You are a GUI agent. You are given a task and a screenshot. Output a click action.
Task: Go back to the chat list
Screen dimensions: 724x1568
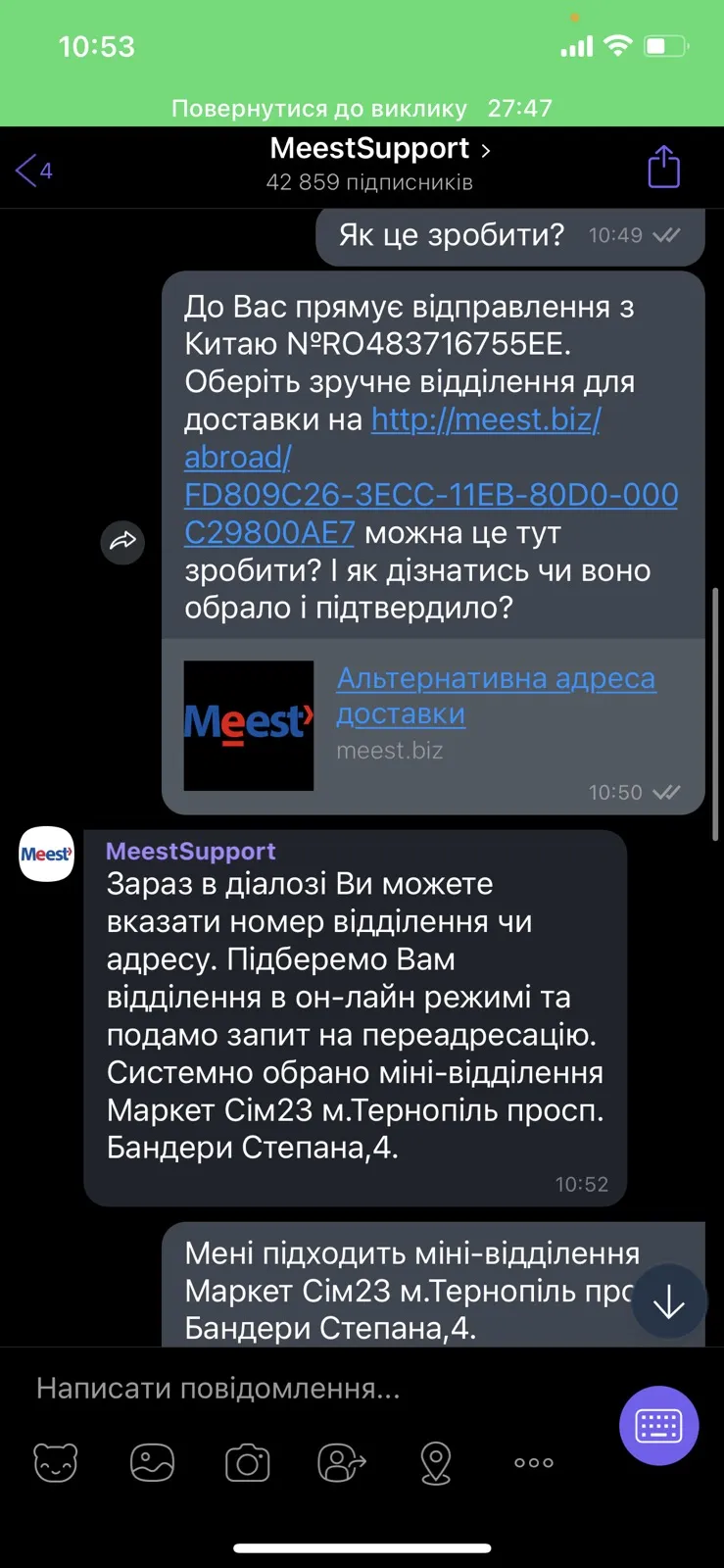click(33, 171)
